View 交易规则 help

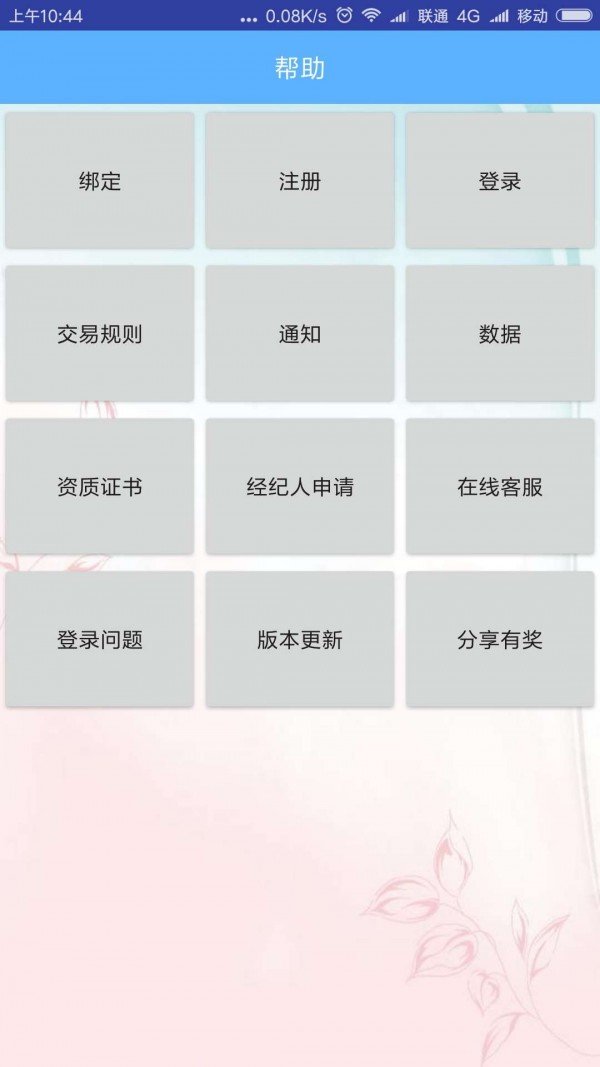(x=100, y=334)
